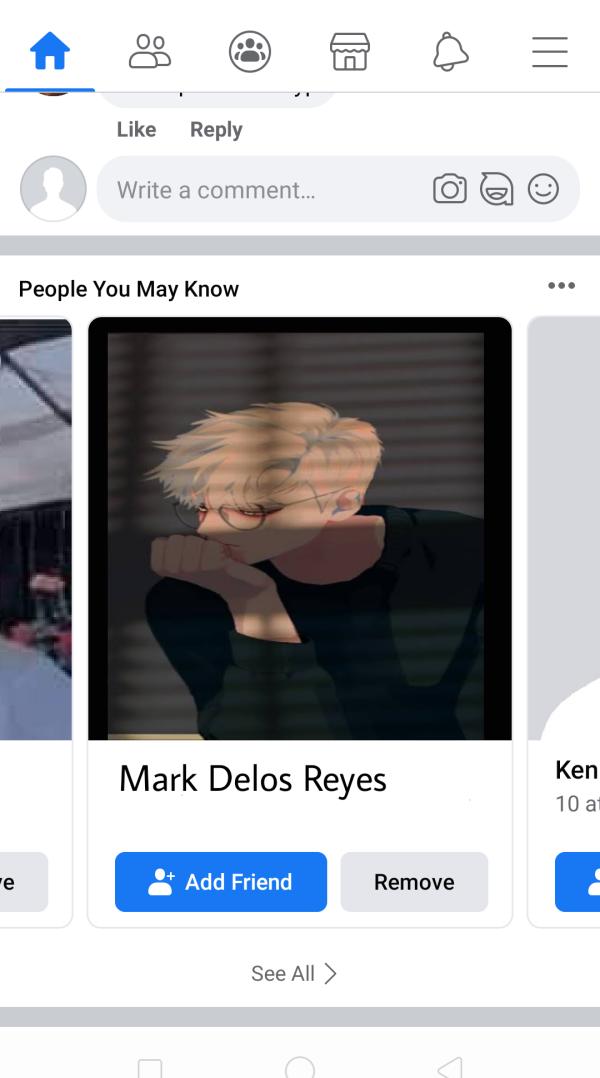Add Mark Delos Reyes as friend

221,881
